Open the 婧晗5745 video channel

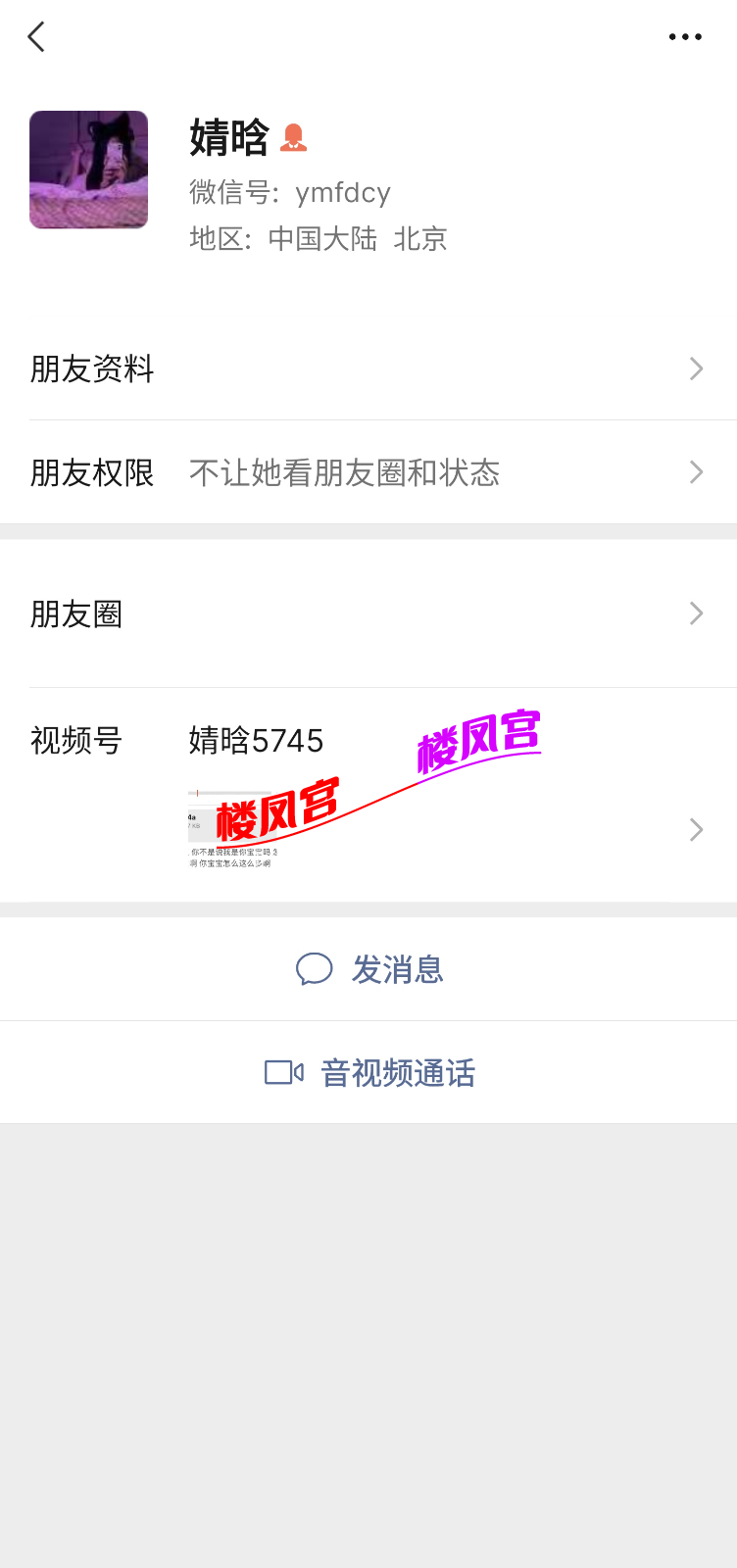(257, 741)
